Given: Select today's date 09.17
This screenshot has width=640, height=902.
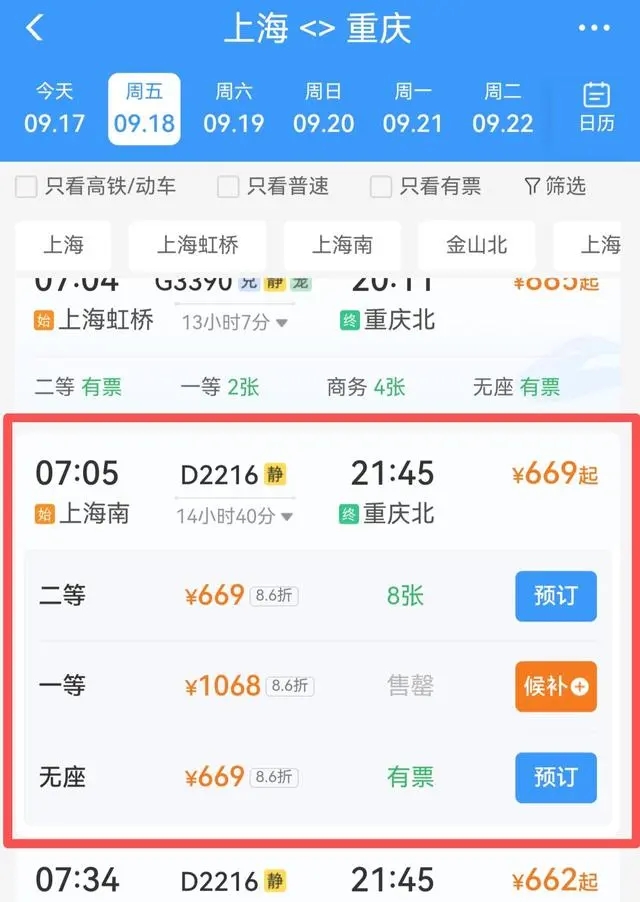Looking at the screenshot, I should click(x=55, y=109).
